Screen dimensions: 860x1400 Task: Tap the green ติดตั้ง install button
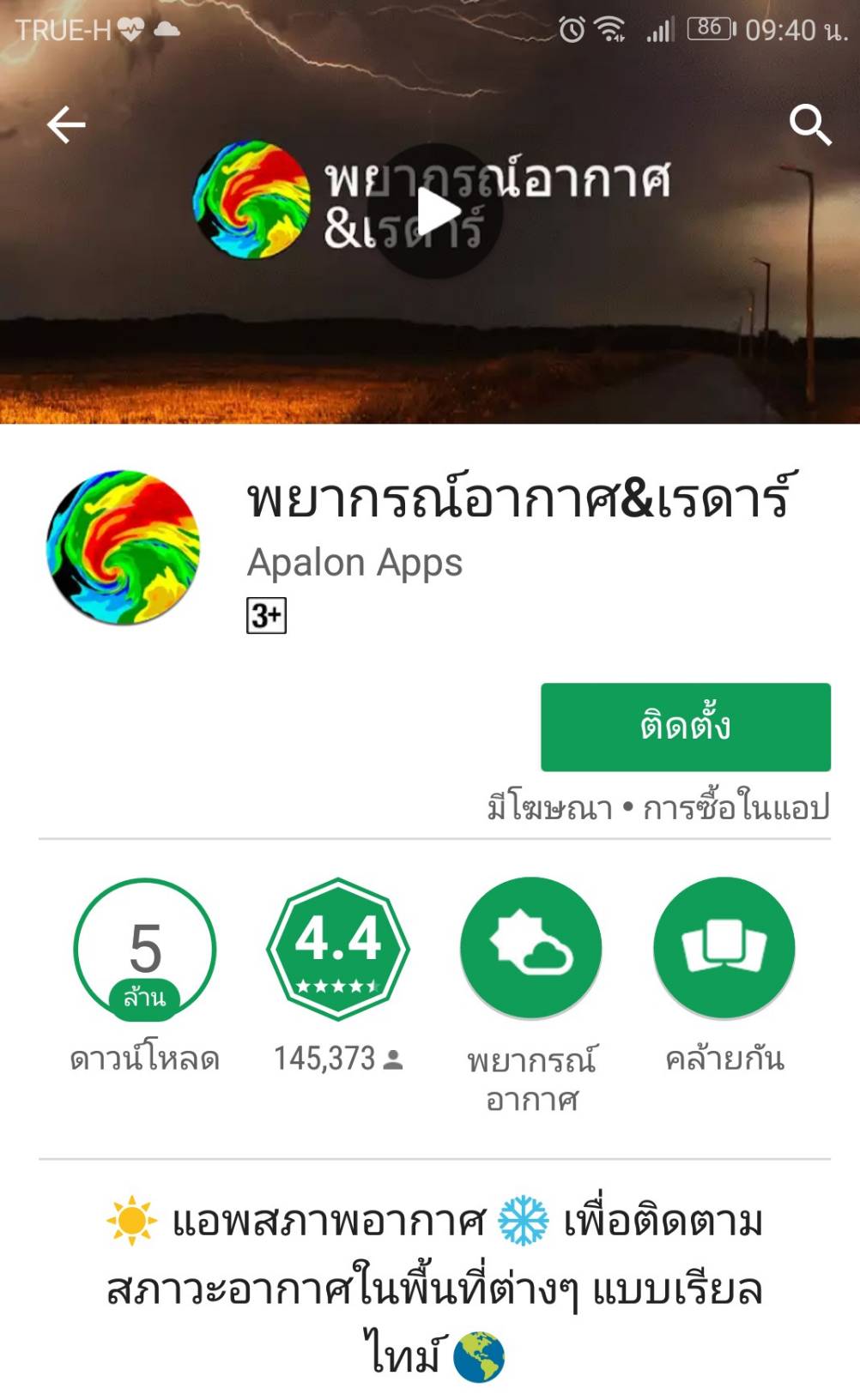[685, 727]
